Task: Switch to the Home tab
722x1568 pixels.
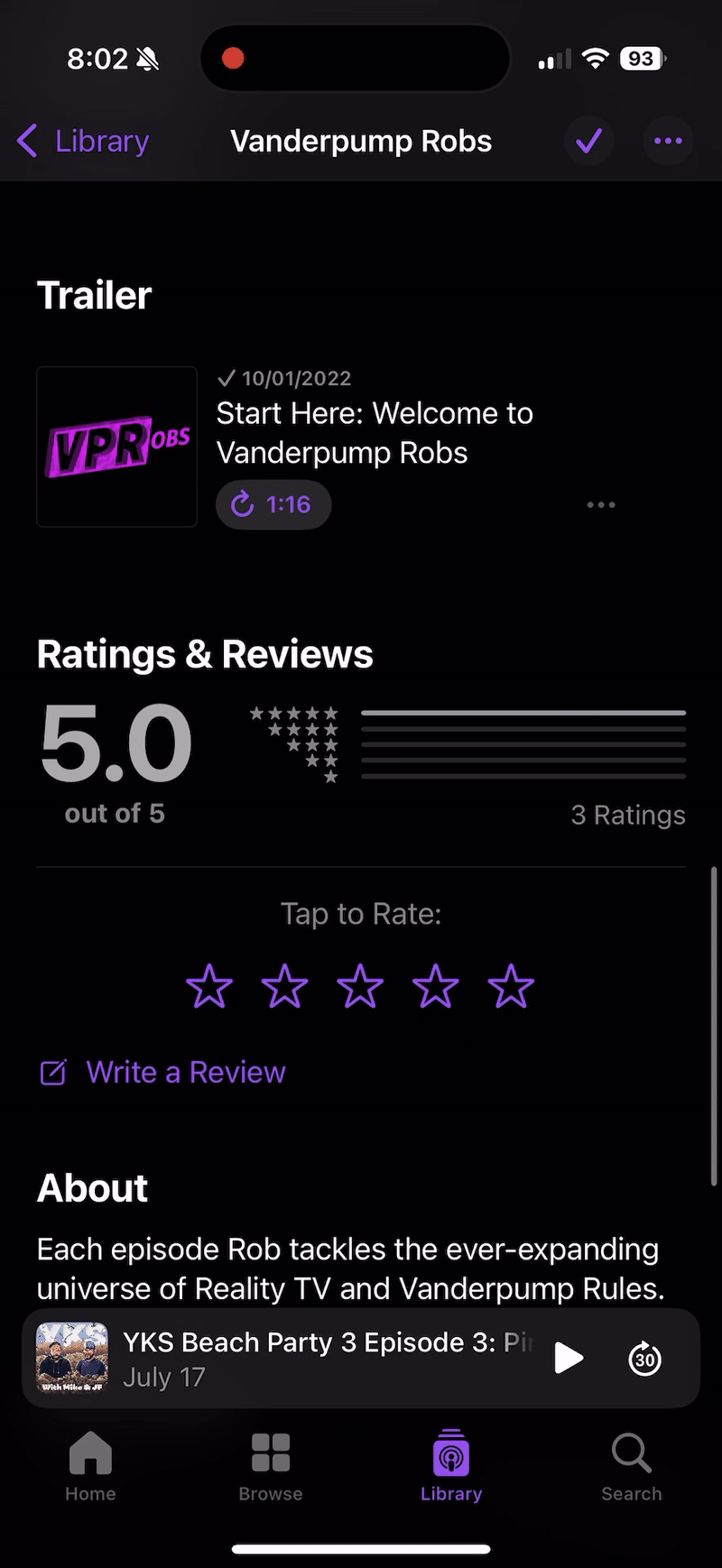Action: [90, 1466]
